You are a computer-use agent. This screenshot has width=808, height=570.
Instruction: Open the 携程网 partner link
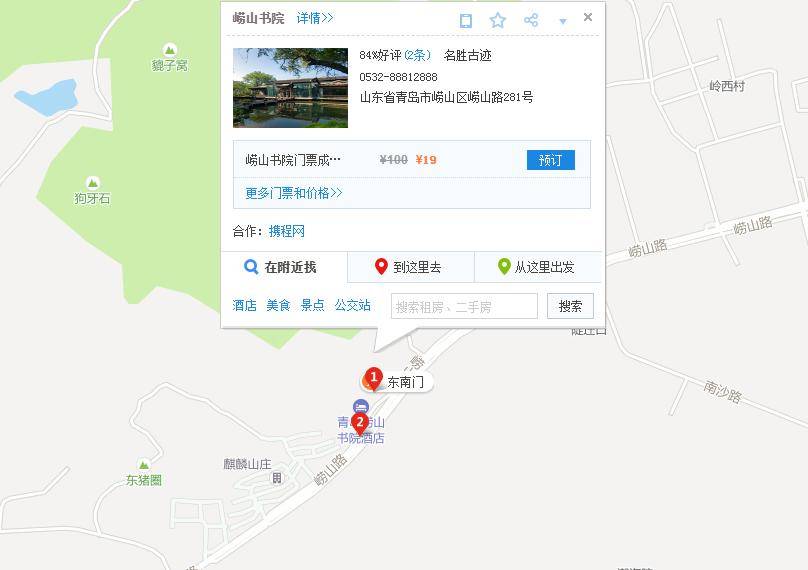[287, 231]
